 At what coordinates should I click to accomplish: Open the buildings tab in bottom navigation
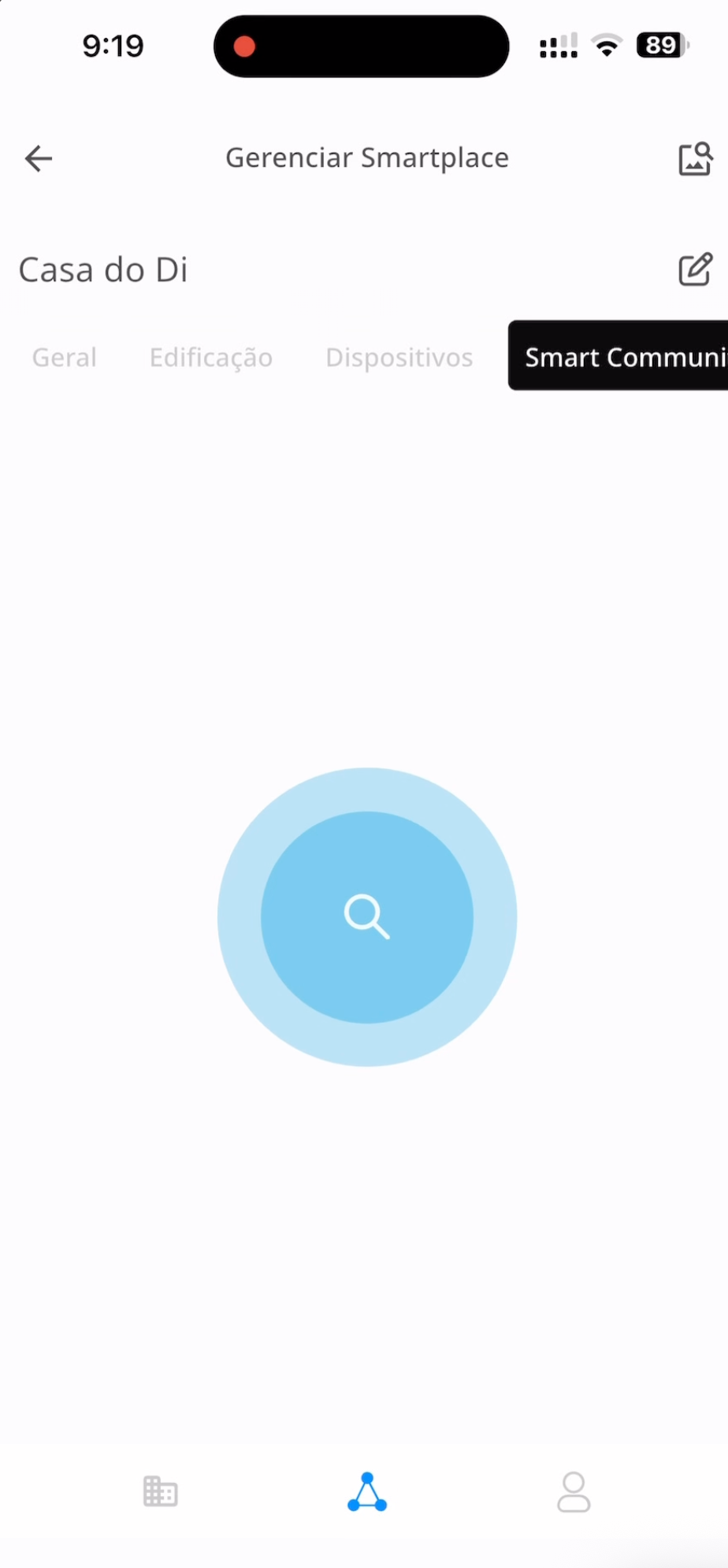click(x=161, y=1492)
